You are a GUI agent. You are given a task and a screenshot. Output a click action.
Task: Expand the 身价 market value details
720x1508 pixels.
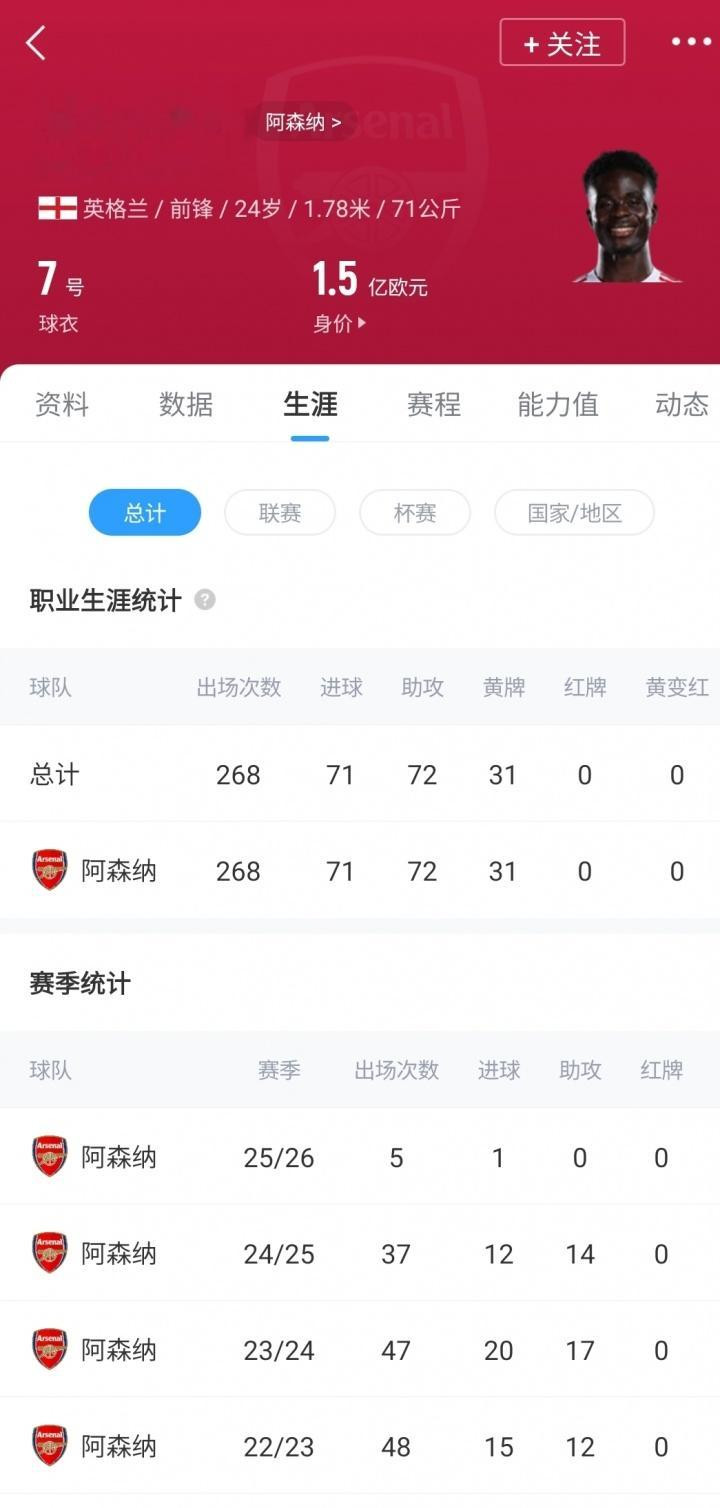coord(340,324)
